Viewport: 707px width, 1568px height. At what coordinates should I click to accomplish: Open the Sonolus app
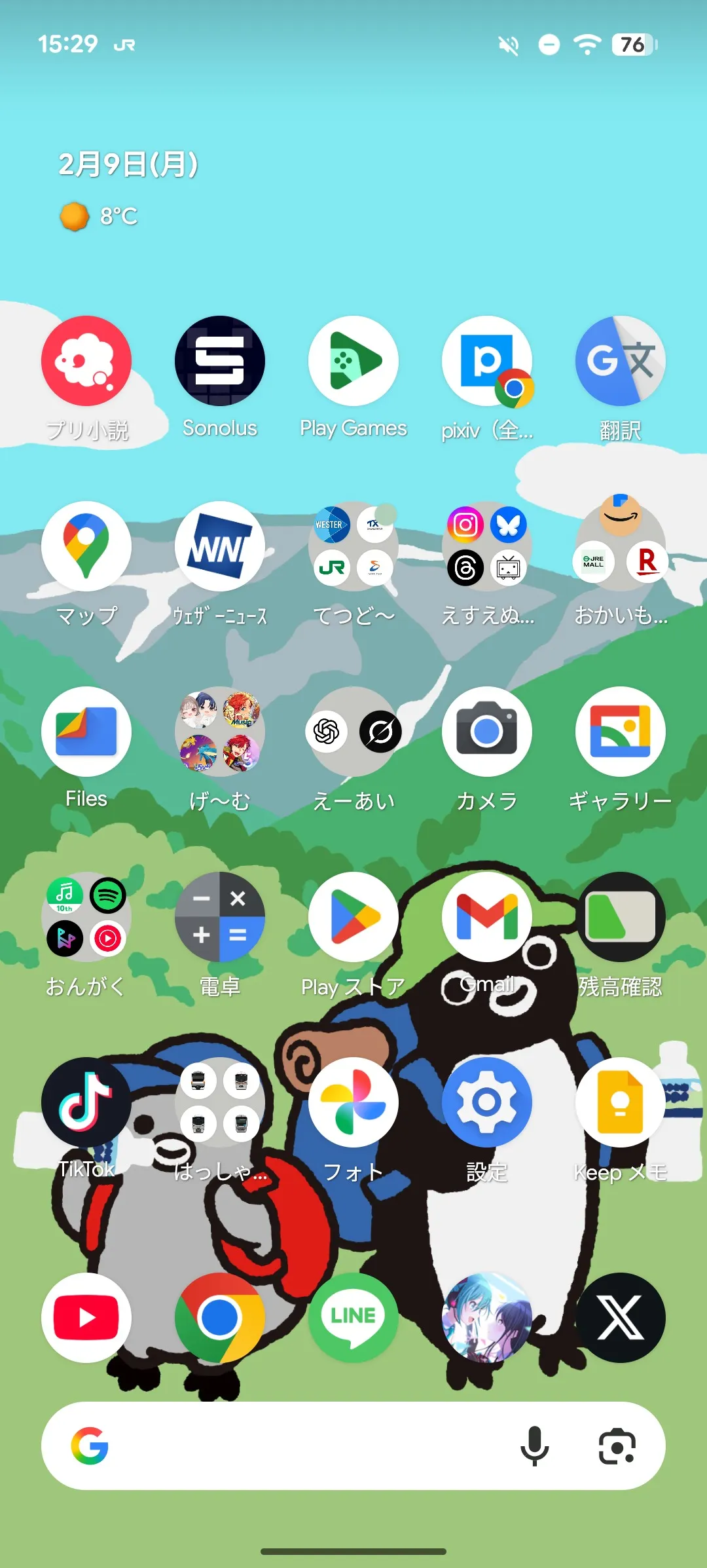tap(220, 361)
